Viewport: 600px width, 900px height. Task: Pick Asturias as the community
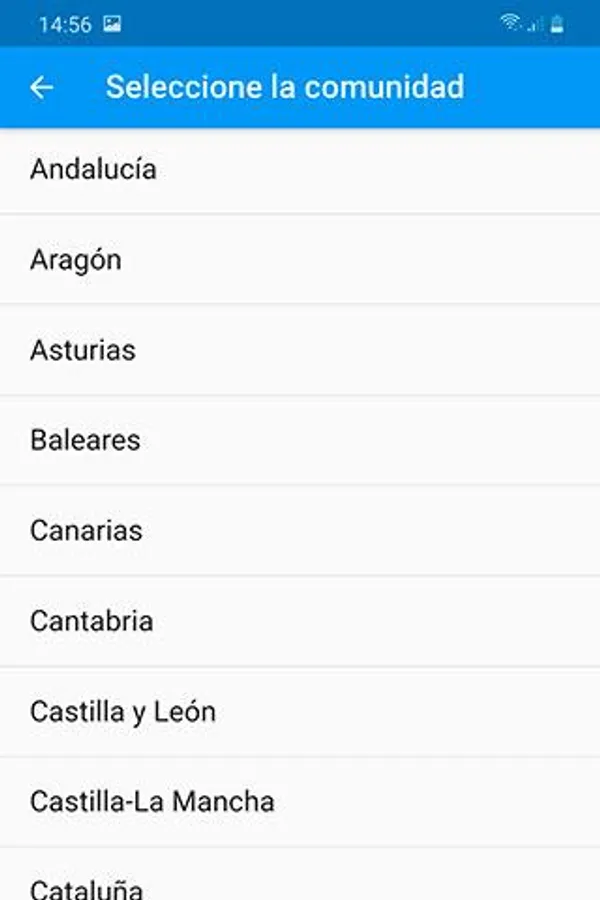83,350
